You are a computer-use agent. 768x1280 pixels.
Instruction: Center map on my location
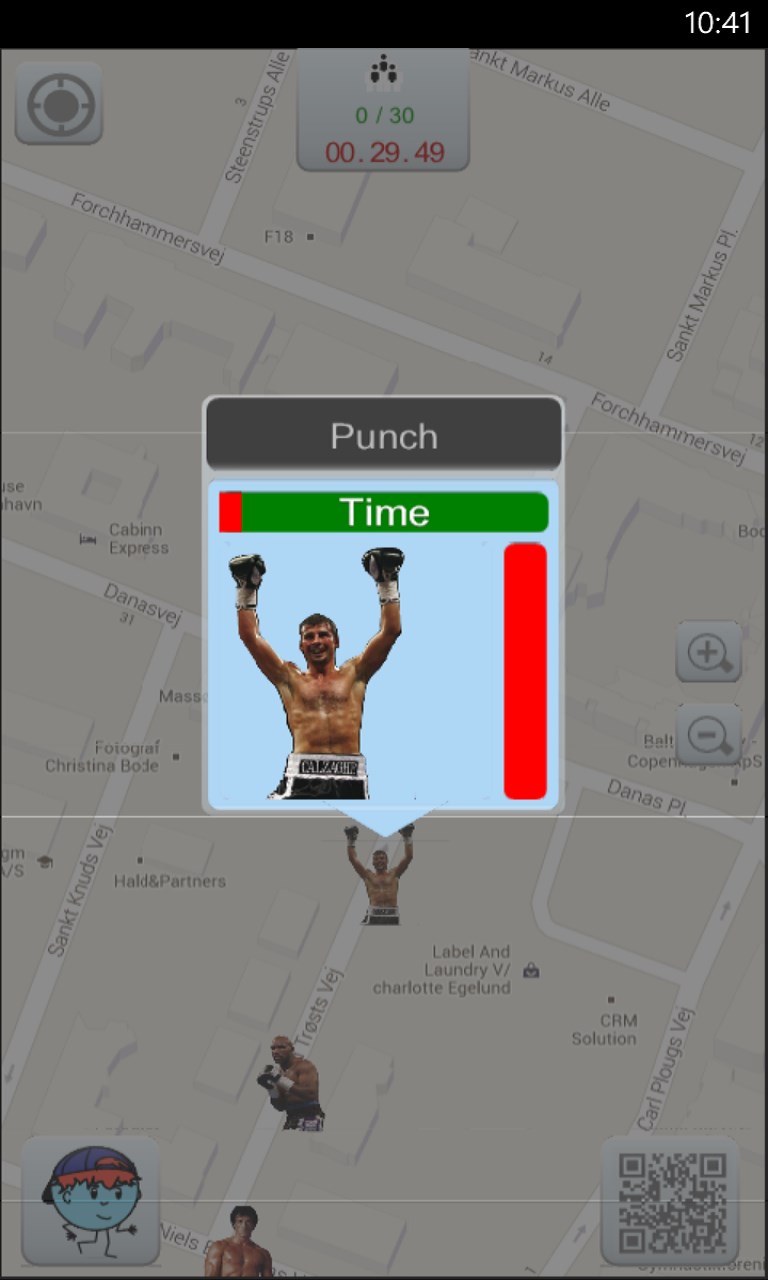59,103
